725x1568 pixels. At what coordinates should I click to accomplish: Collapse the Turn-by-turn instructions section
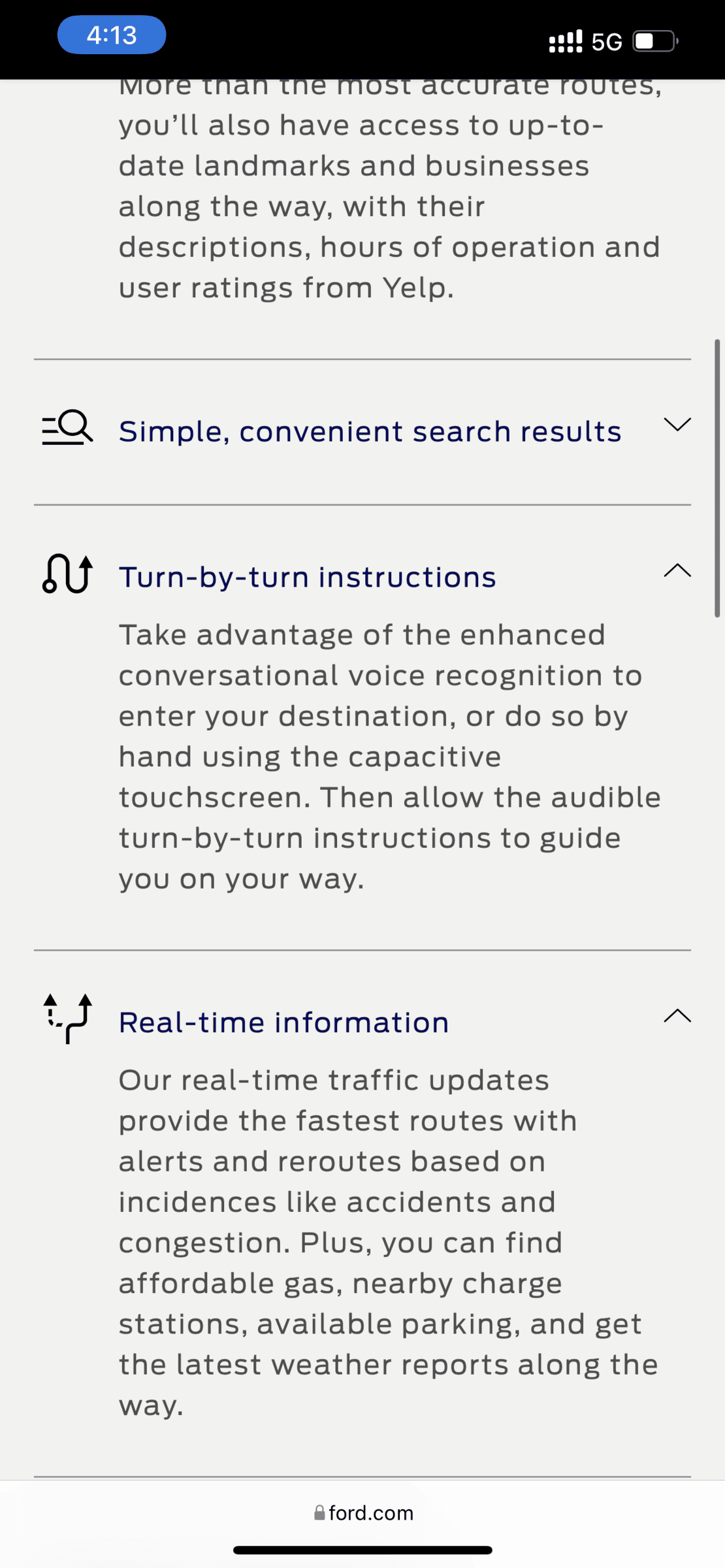pyautogui.click(x=677, y=571)
